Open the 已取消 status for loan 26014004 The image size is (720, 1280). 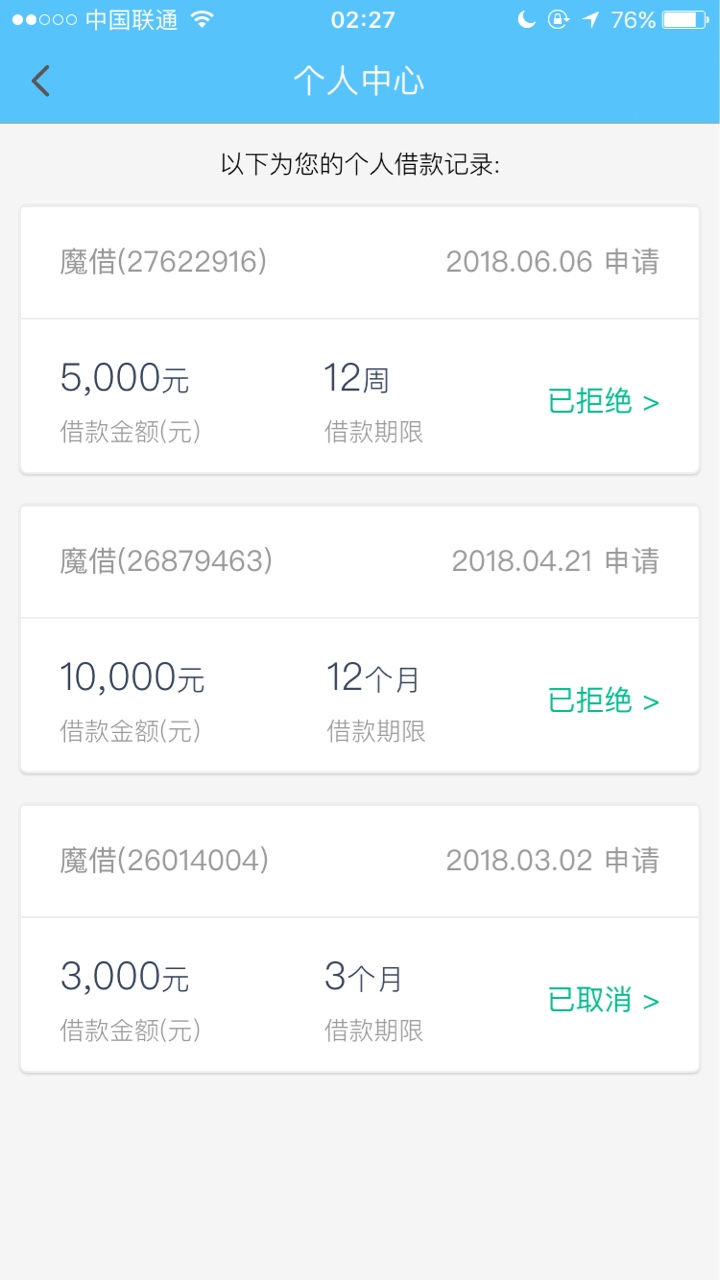point(604,1000)
